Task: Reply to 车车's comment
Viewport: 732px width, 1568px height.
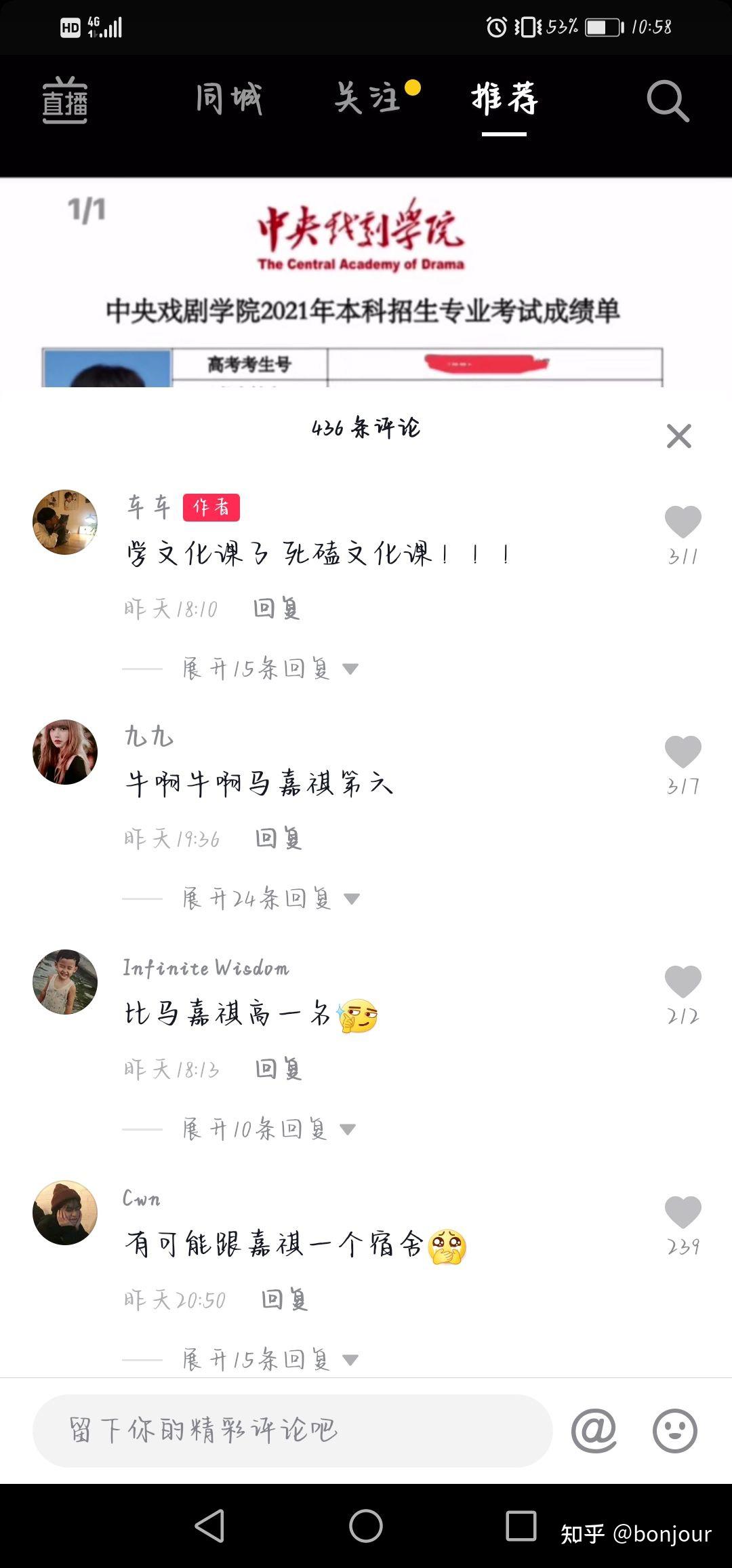Action: (x=277, y=608)
